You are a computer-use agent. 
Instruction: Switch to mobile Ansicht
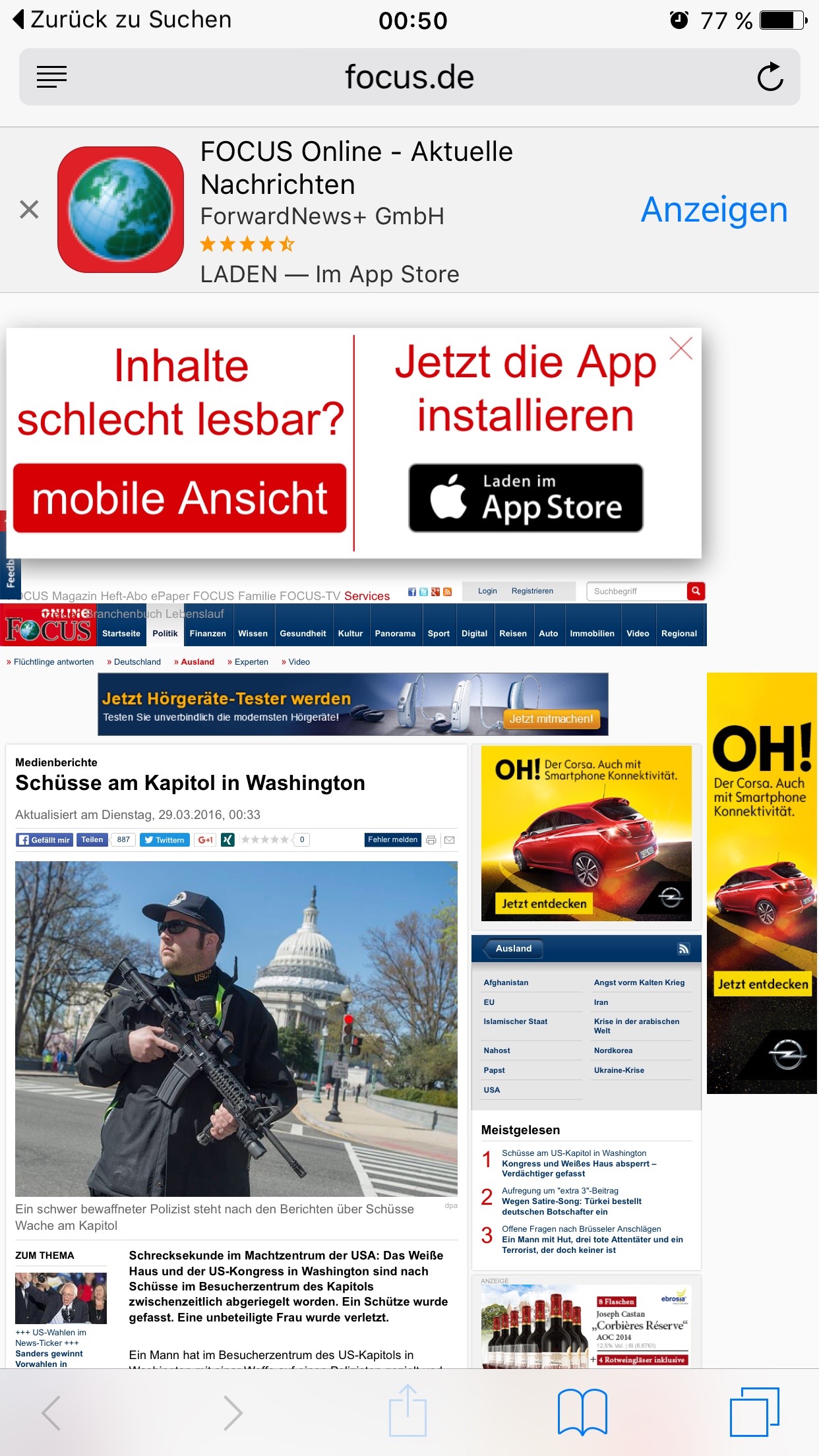pos(180,498)
